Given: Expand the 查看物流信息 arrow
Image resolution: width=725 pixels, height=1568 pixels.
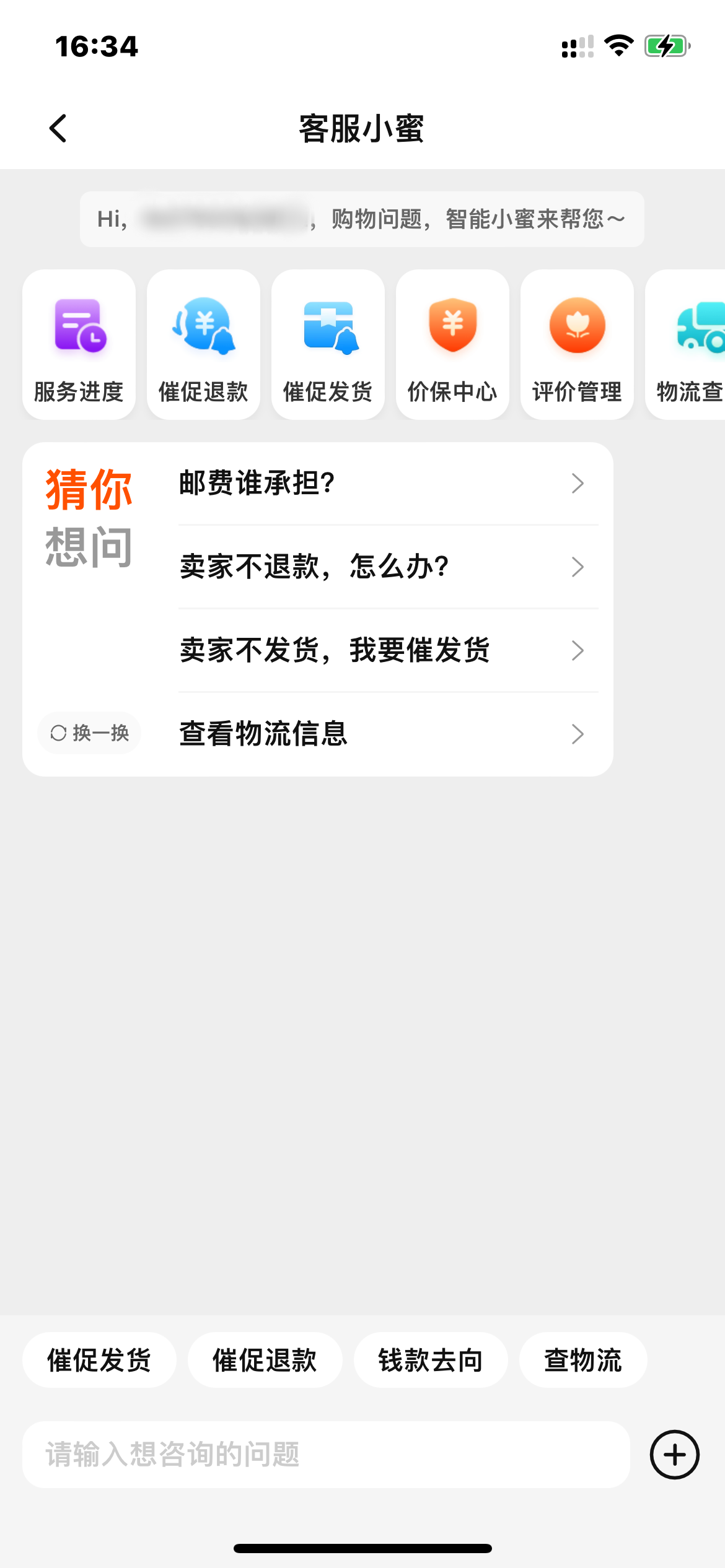Looking at the screenshot, I should (x=578, y=734).
